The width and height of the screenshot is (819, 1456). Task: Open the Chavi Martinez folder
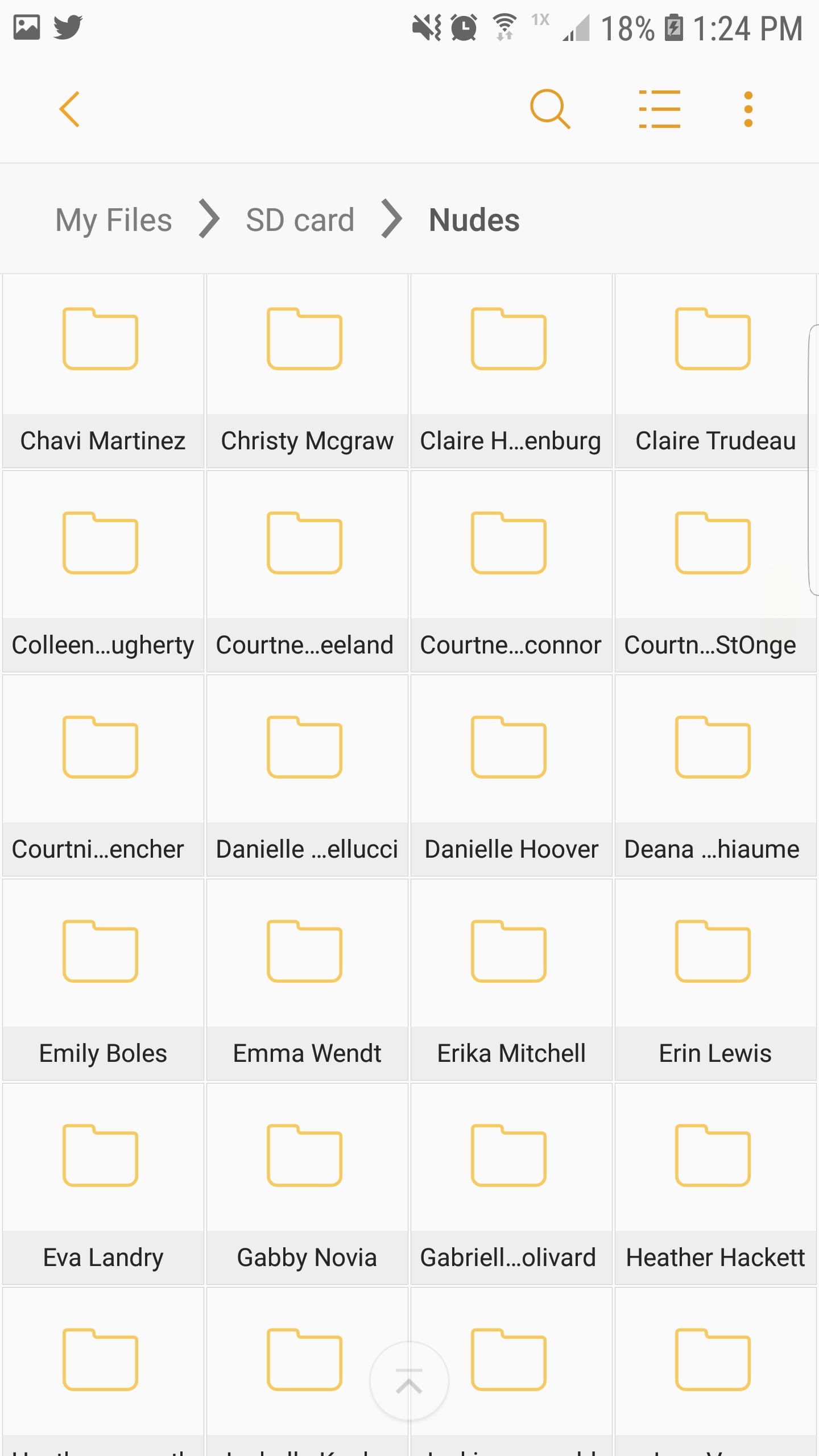pos(103,371)
